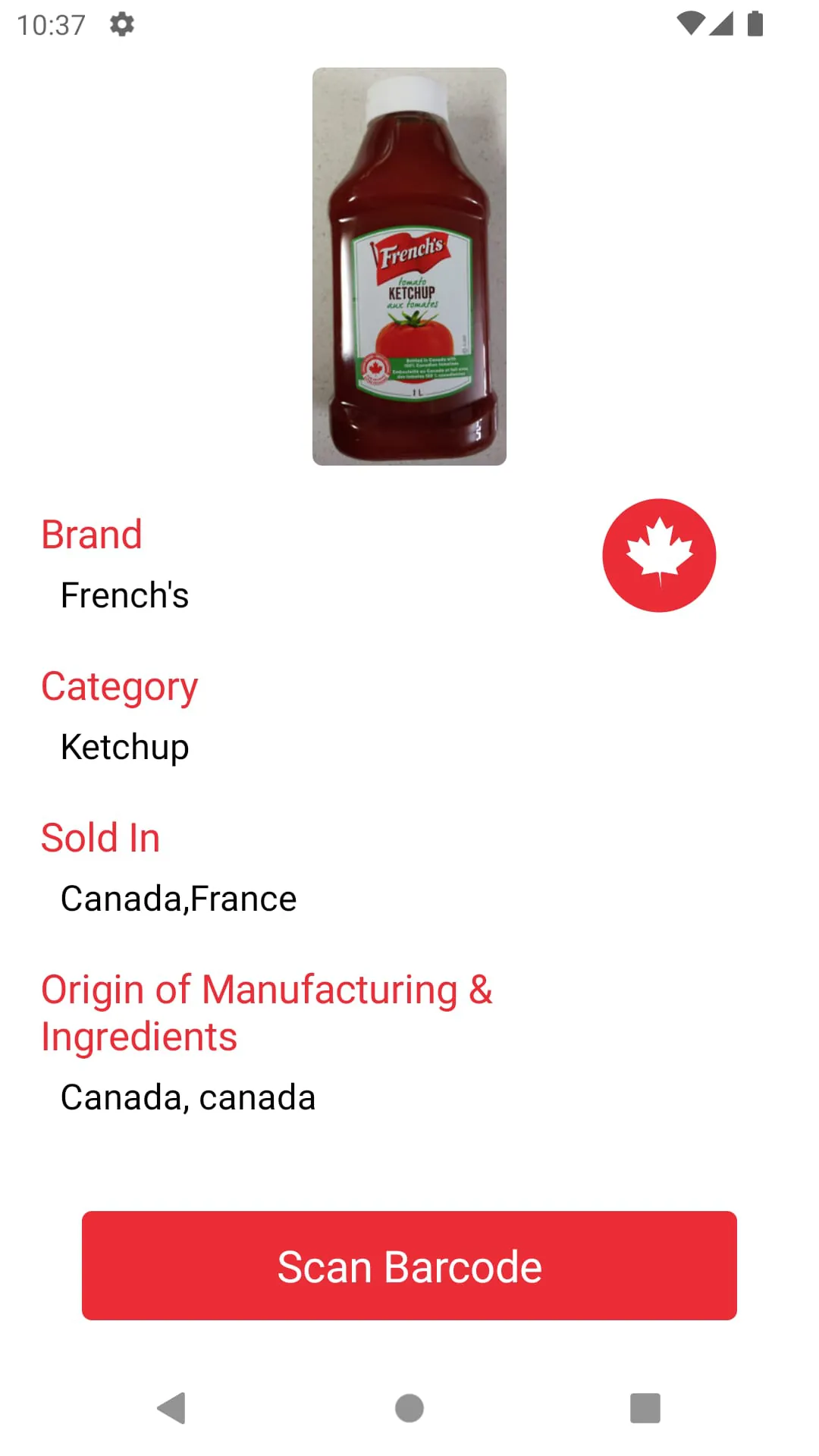The image size is (819, 1456).
Task: Tap Canada, canada origin text
Action: pyautogui.click(x=188, y=1097)
